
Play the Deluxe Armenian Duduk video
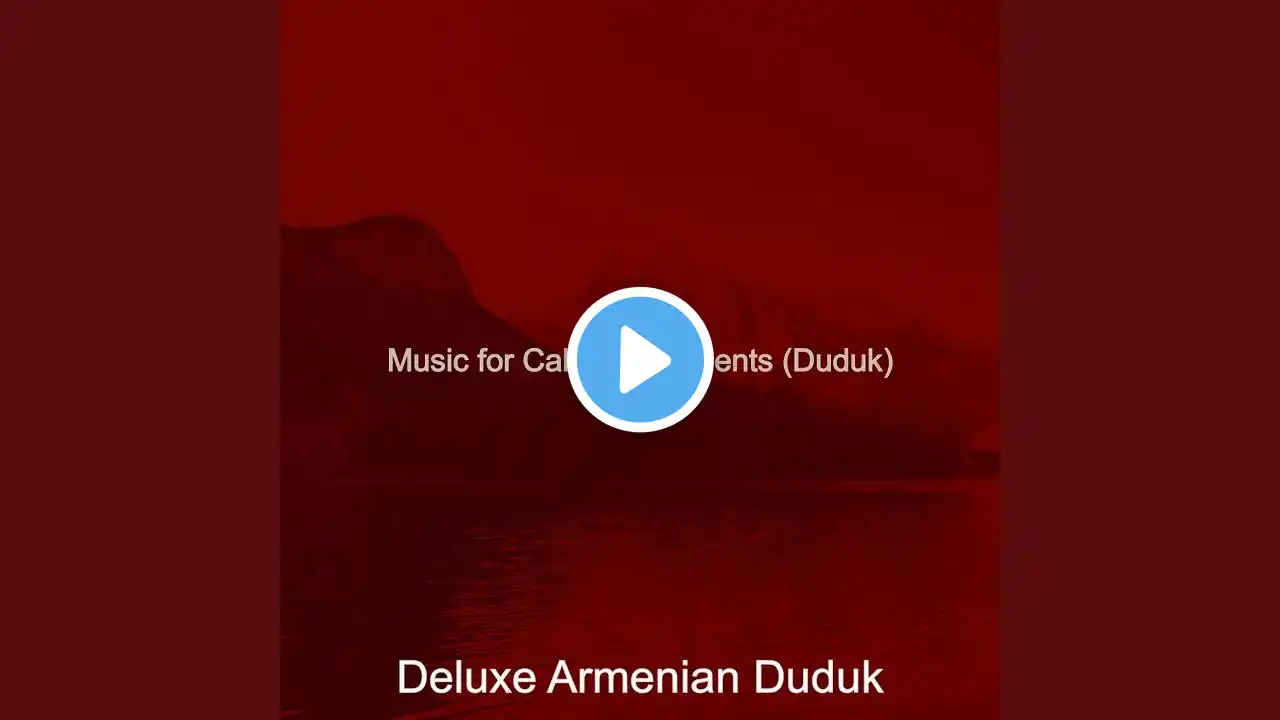(x=640, y=360)
